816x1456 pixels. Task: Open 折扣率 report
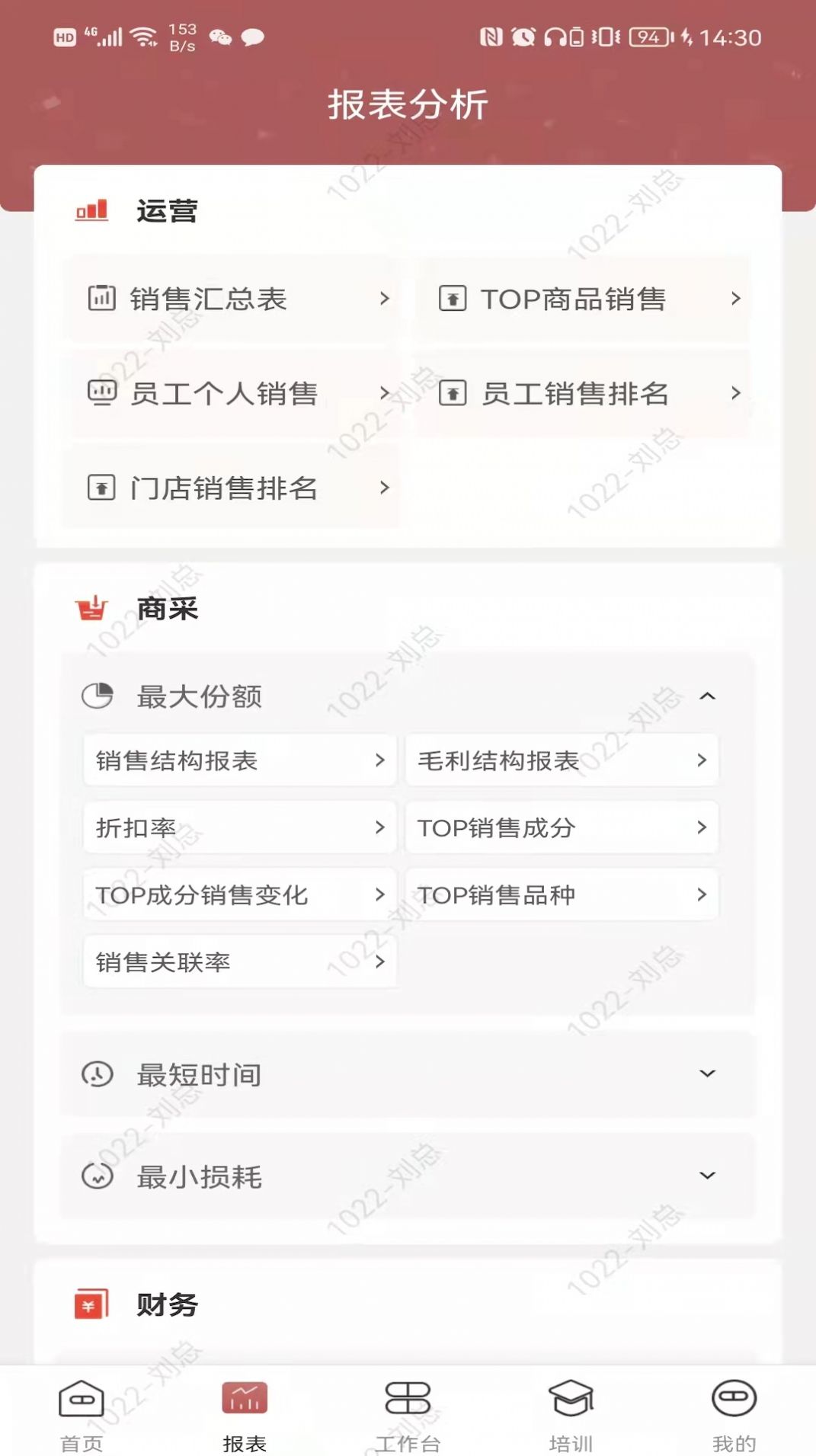(x=240, y=827)
